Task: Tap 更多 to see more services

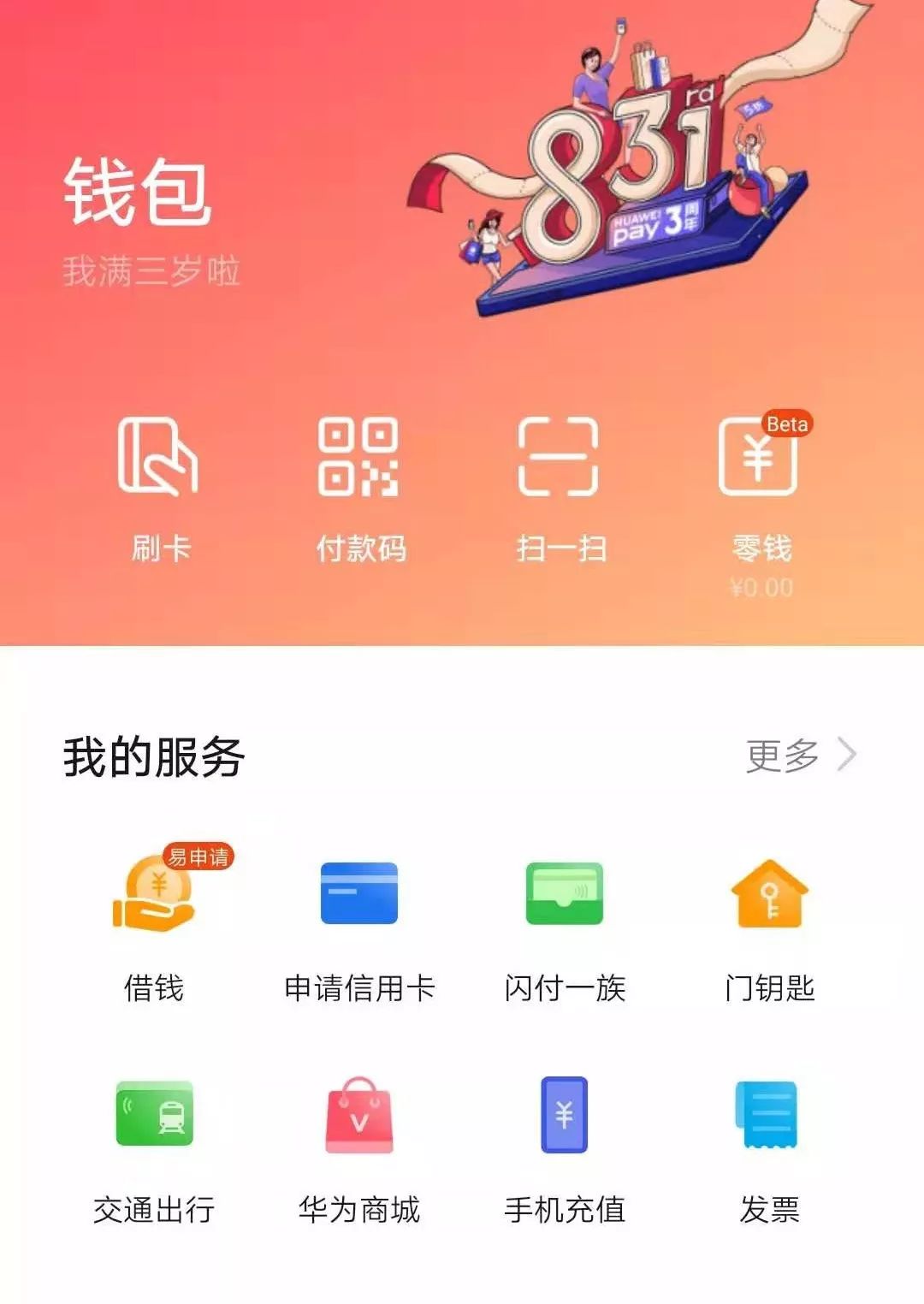Action: (x=799, y=755)
